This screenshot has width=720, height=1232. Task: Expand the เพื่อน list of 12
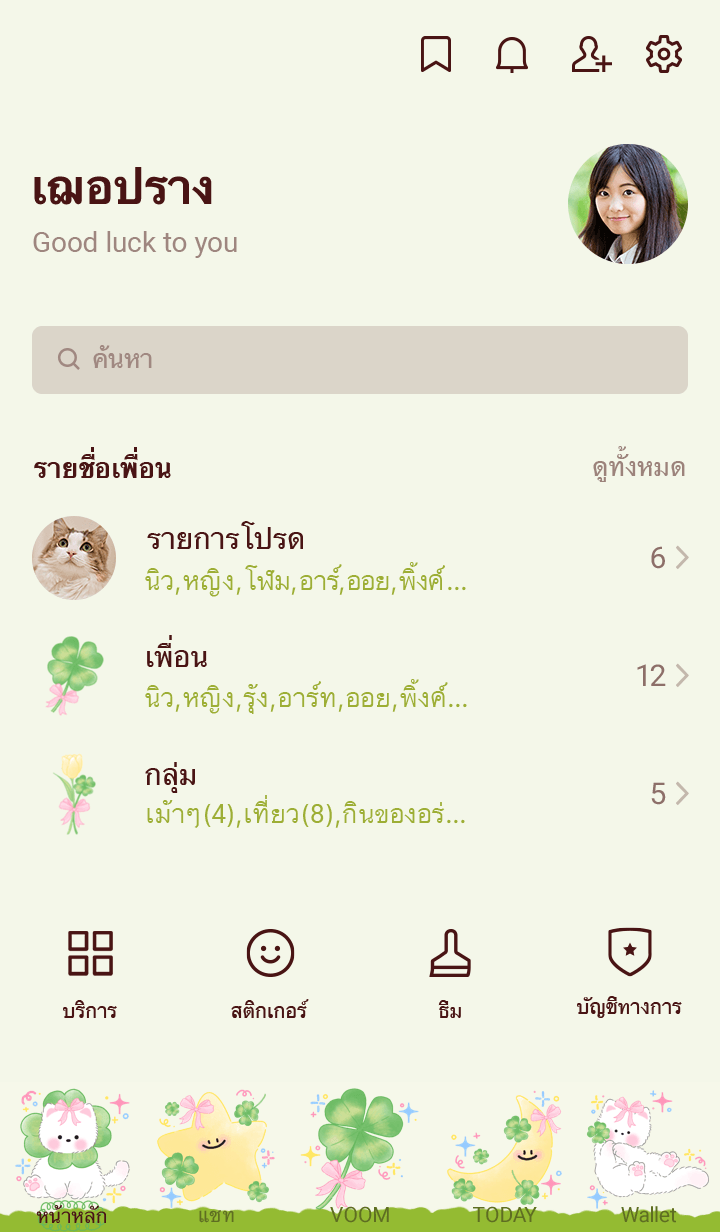[x=360, y=676]
